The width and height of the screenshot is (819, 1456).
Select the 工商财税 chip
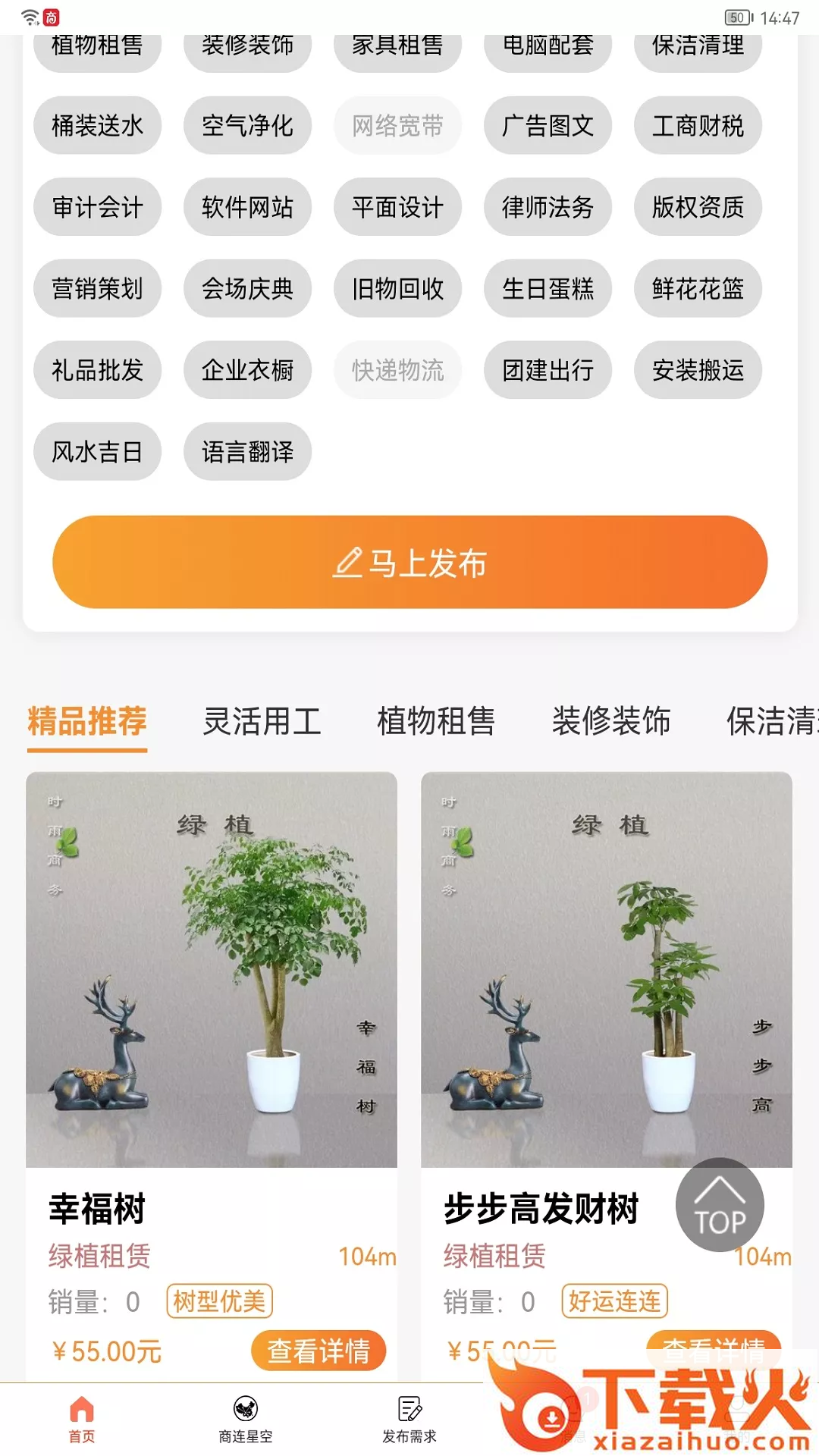pos(698,126)
